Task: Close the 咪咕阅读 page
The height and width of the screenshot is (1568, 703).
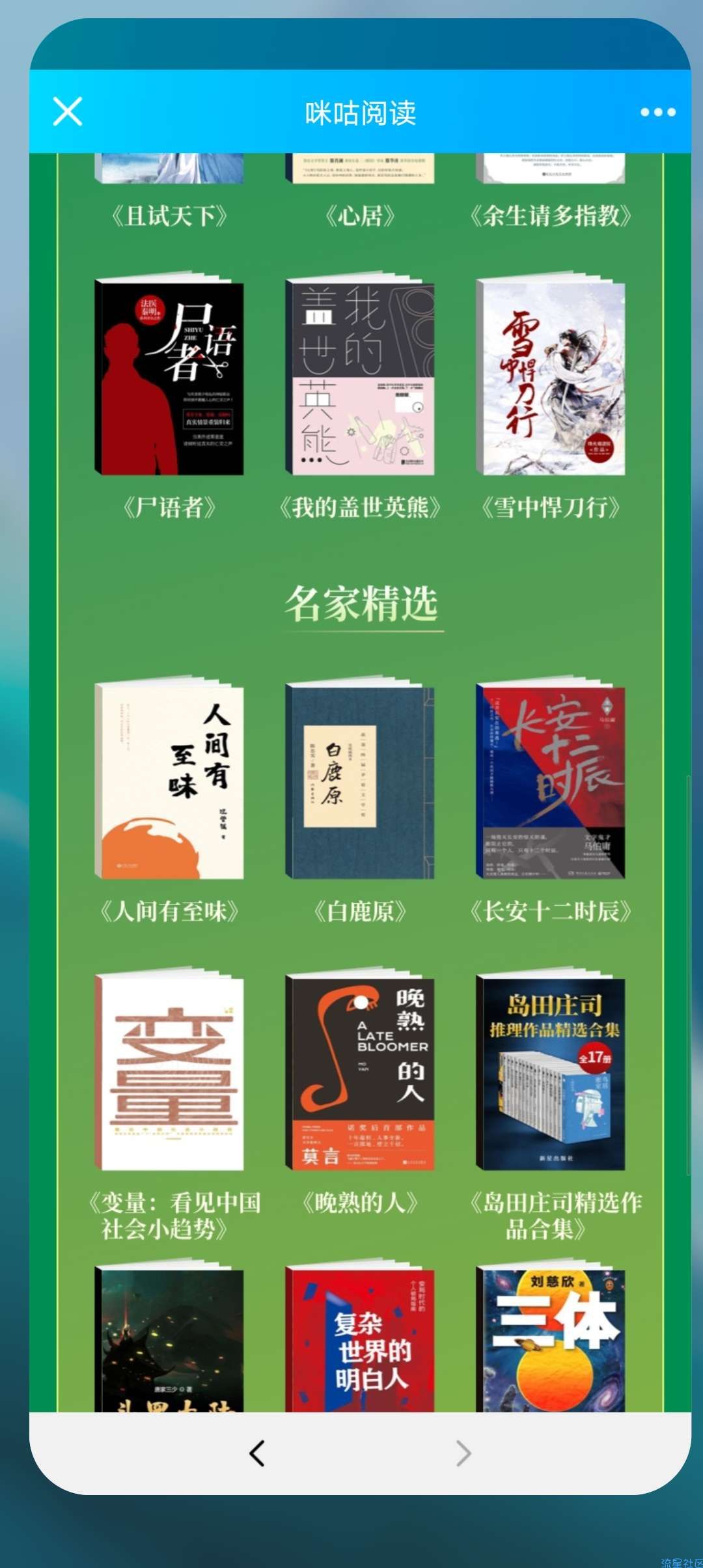Action: [x=67, y=111]
